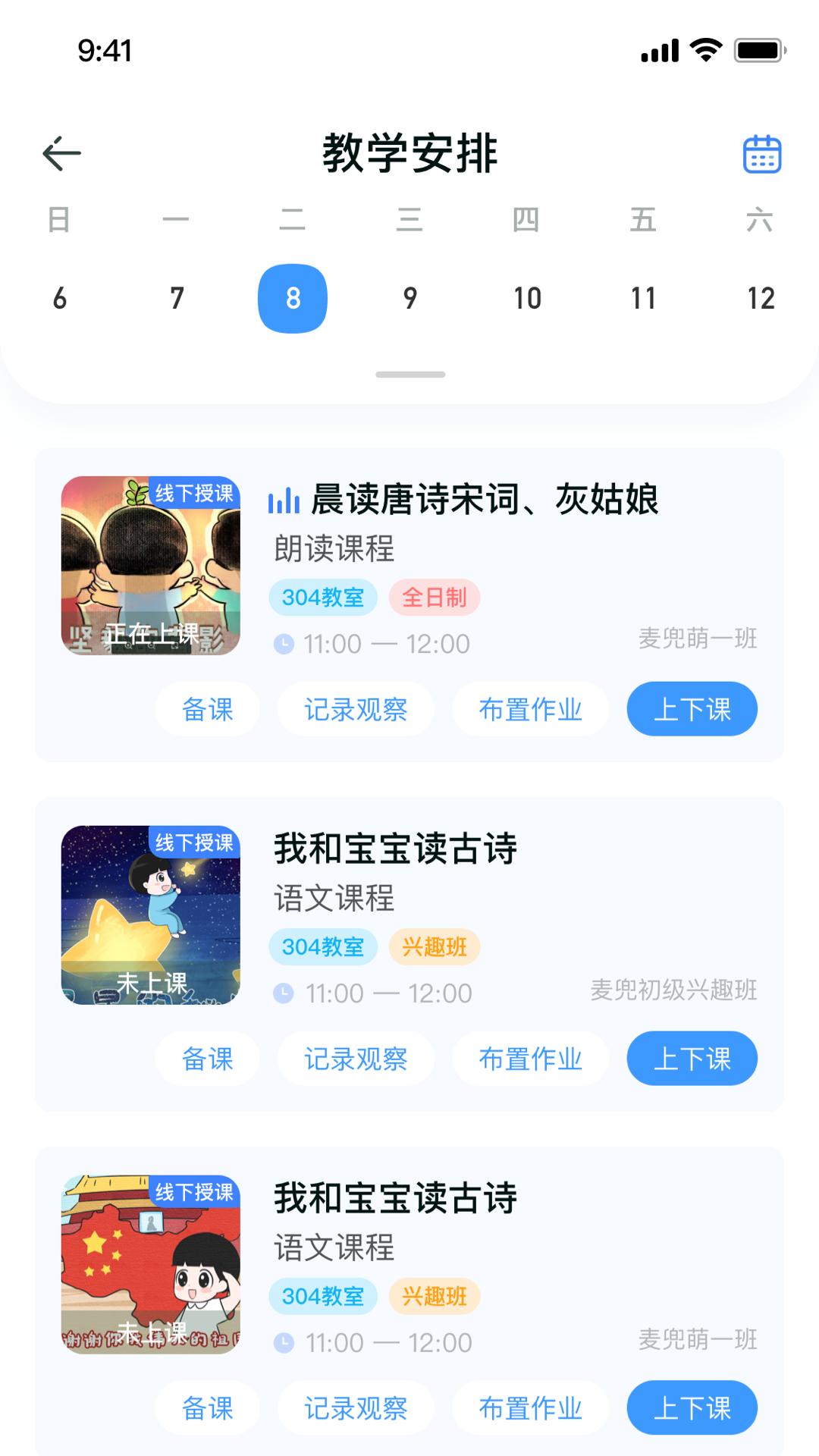Click the back arrow icon
The width and height of the screenshot is (819, 1456).
62,152
